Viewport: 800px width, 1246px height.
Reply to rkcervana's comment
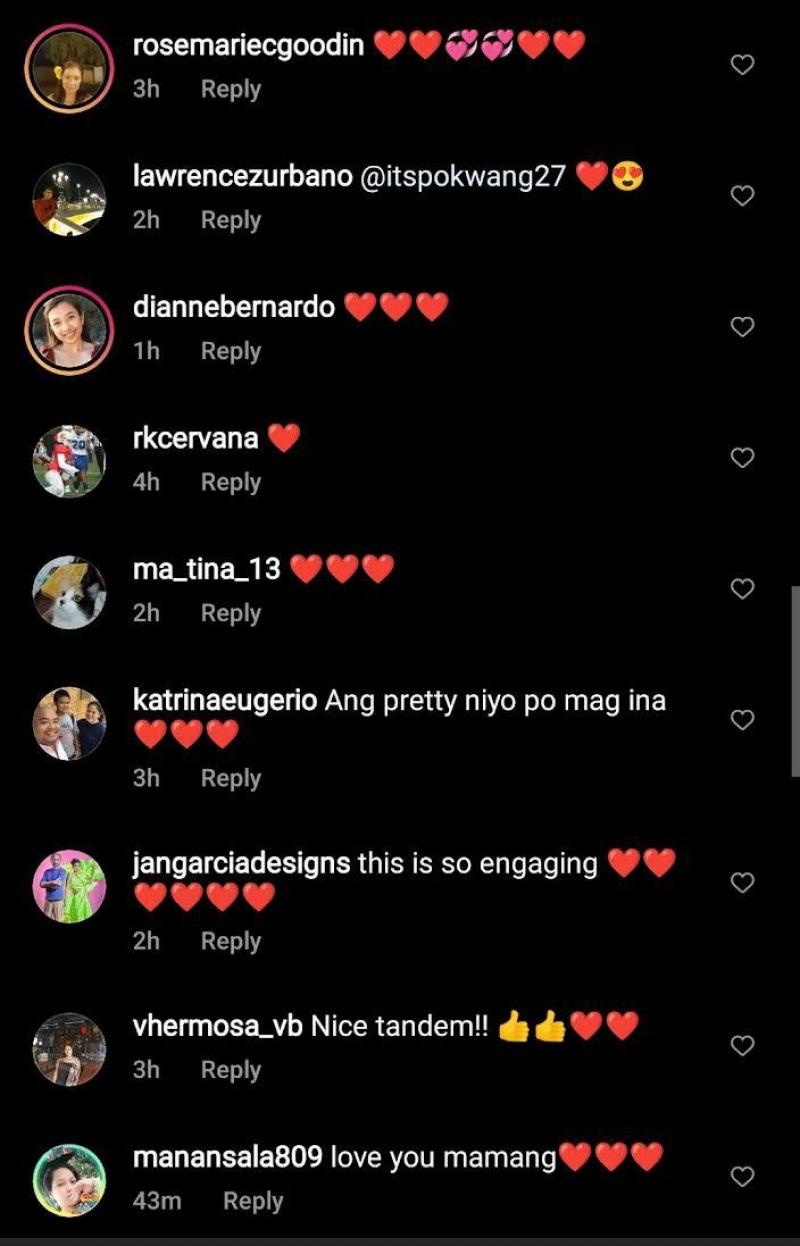tap(230, 482)
